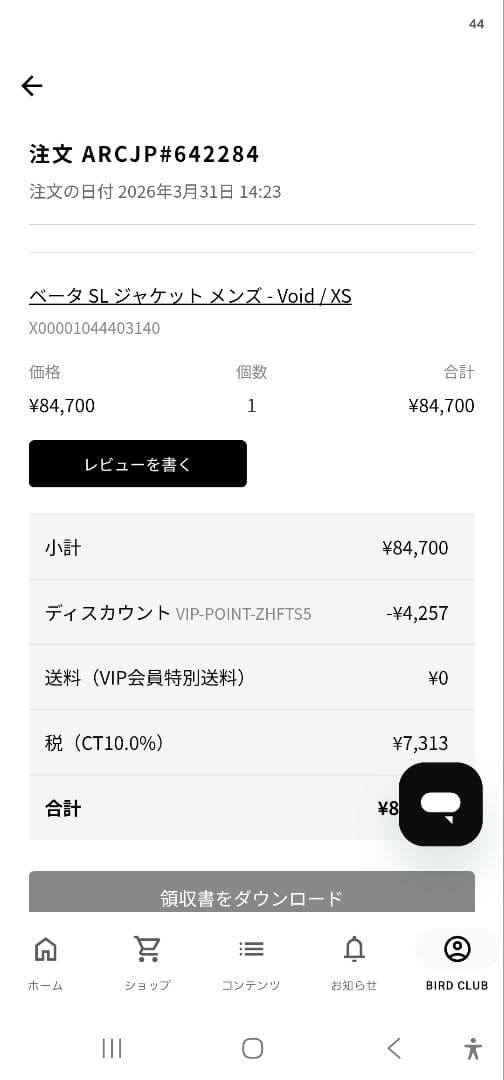Select the BIRD CLUB tab

coord(457,963)
